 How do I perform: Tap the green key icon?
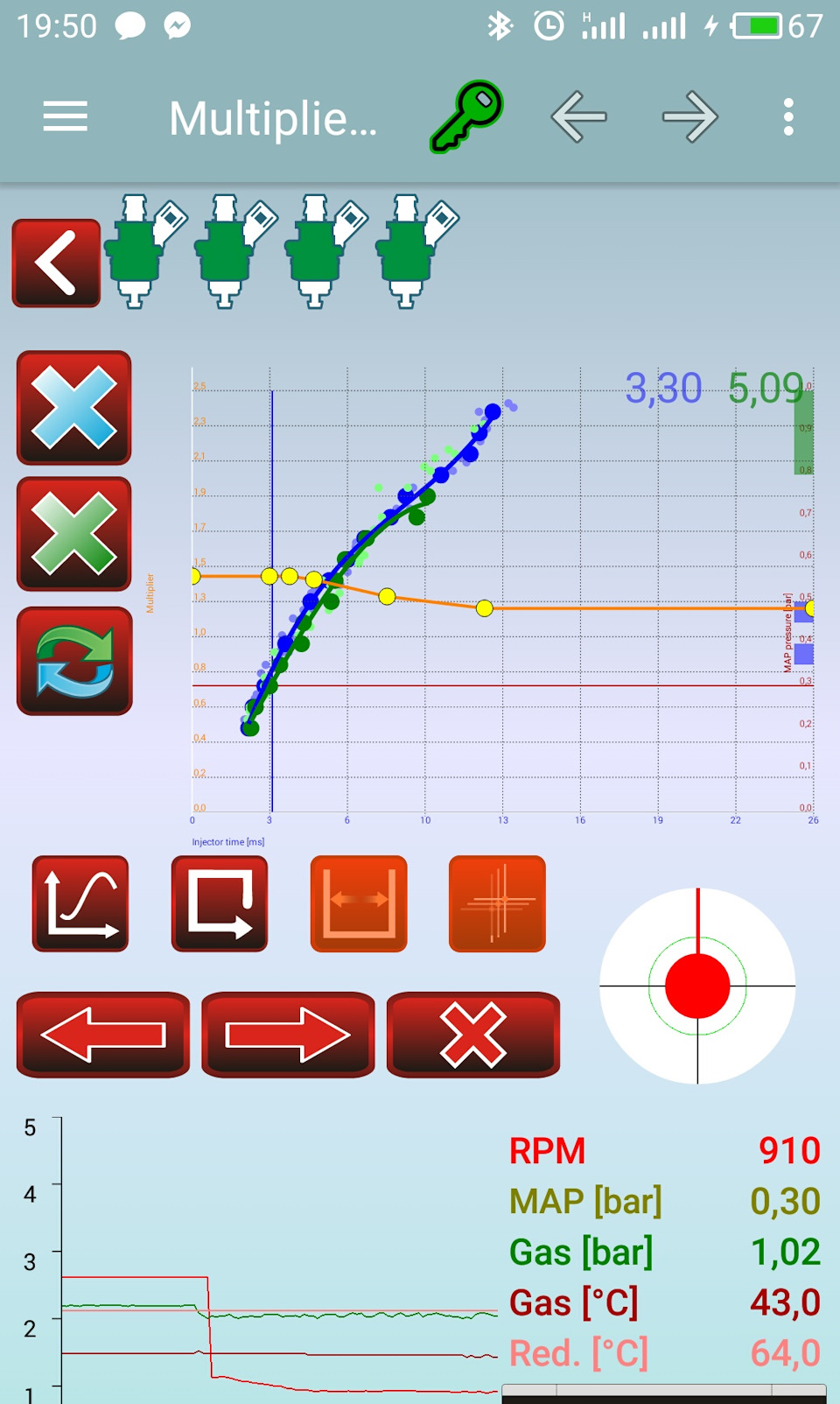tap(466, 116)
